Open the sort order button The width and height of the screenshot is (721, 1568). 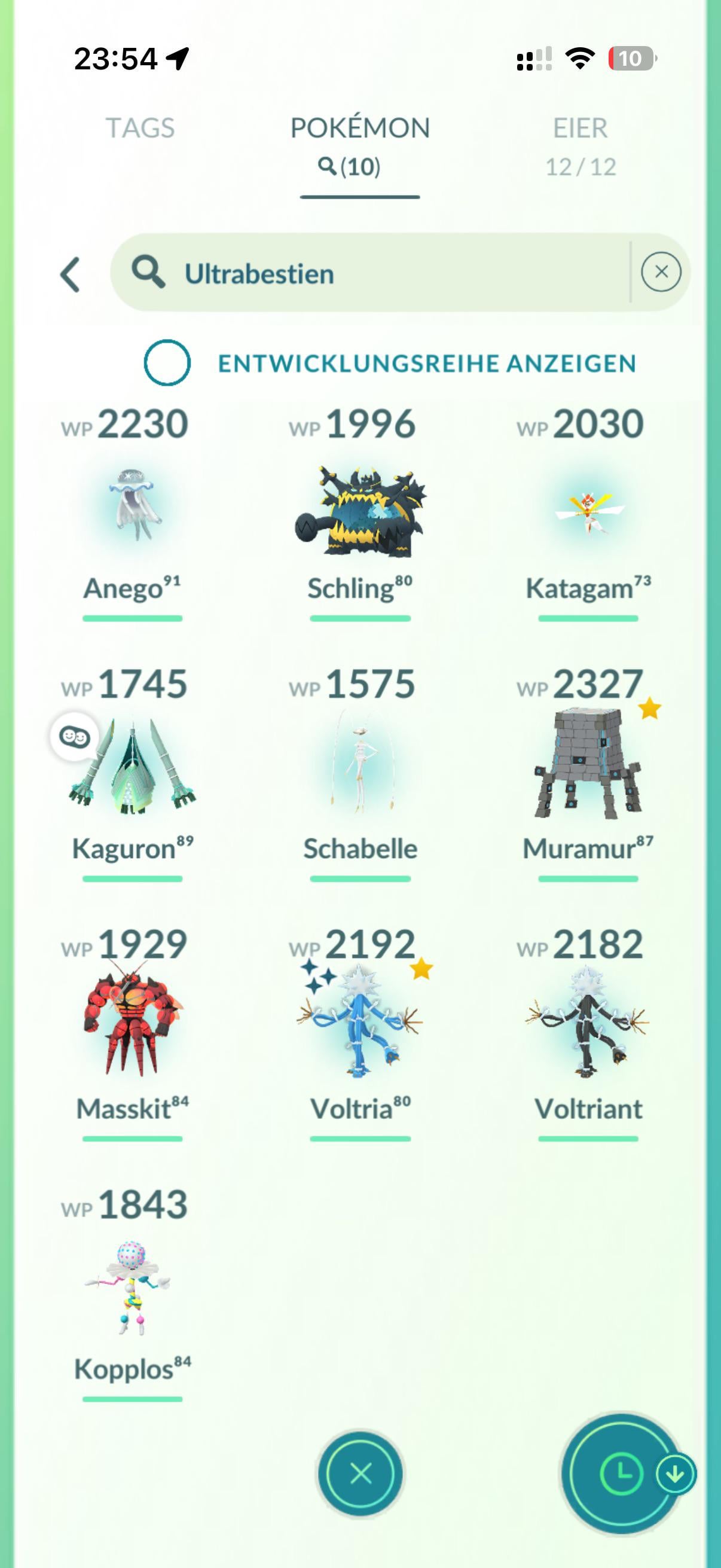pos(622,1474)
